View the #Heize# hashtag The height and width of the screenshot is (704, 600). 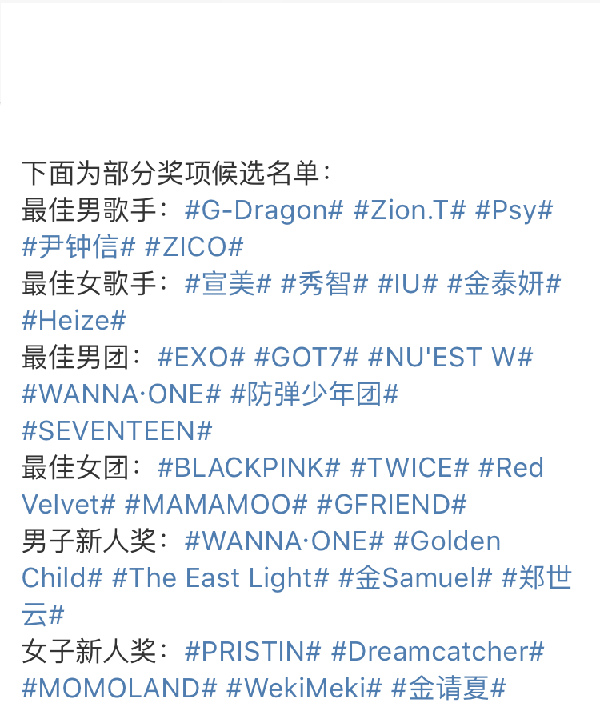point(74,321)
